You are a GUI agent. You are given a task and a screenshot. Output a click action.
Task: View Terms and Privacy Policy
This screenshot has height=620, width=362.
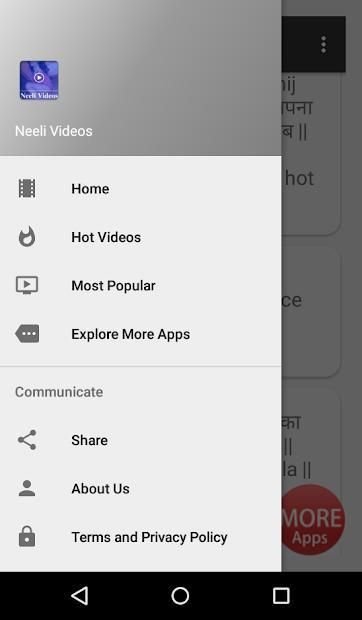coord(141,537)
